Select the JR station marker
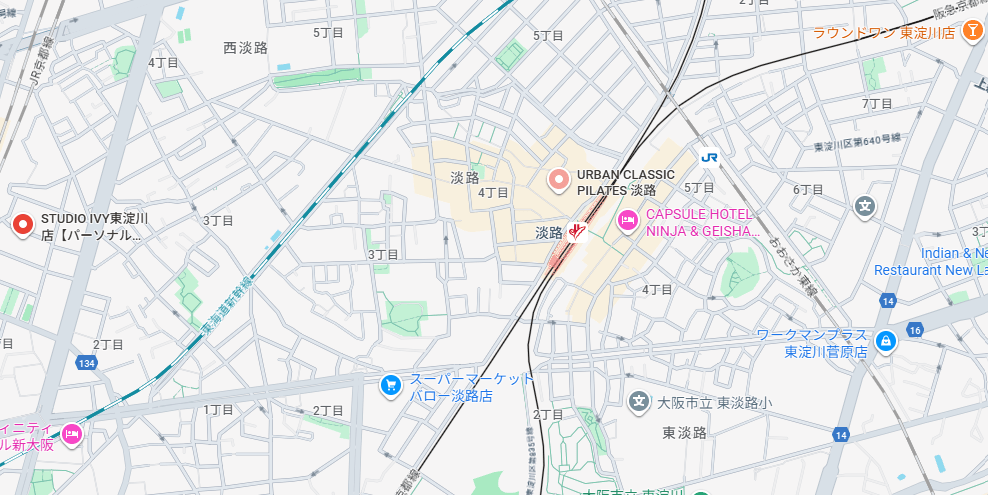This screenshot has height=495, width=988. tap(710, 156)
